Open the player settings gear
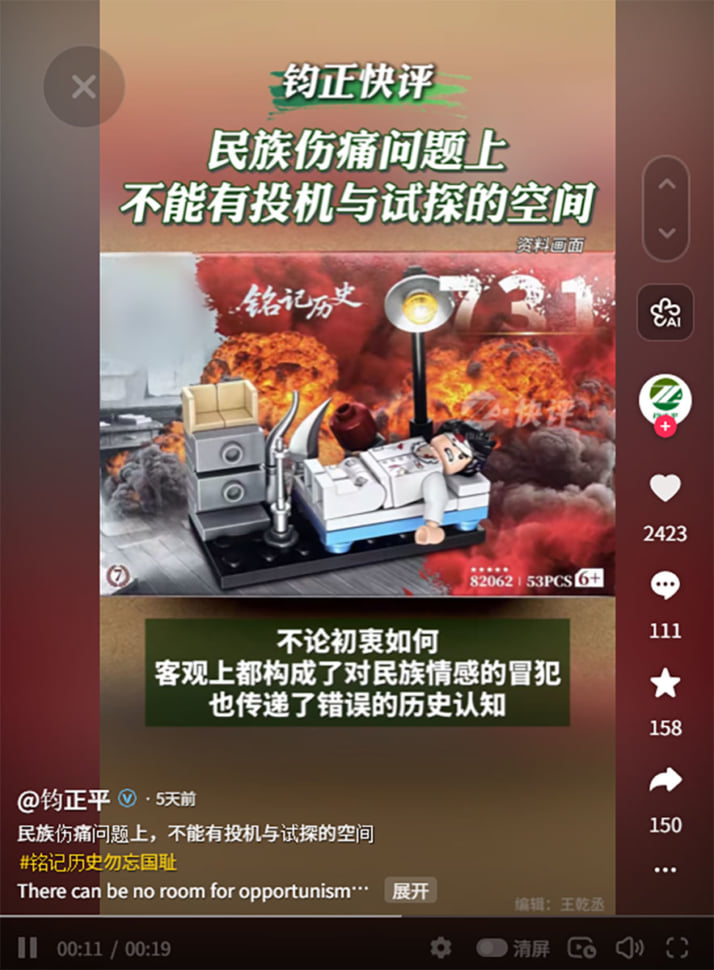 tap(441, 947)
